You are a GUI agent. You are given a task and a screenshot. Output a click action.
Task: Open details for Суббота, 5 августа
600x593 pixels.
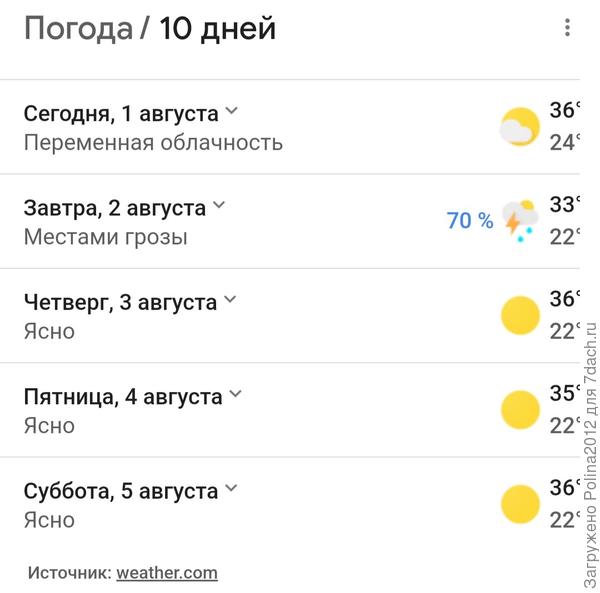[x=232, y=489]
